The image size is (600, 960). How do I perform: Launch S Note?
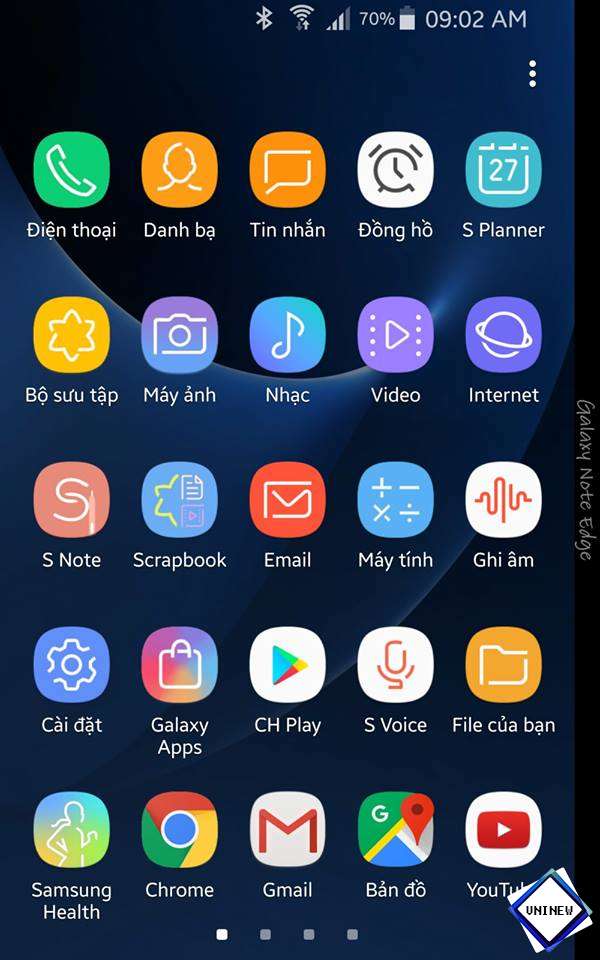[71, 500]
